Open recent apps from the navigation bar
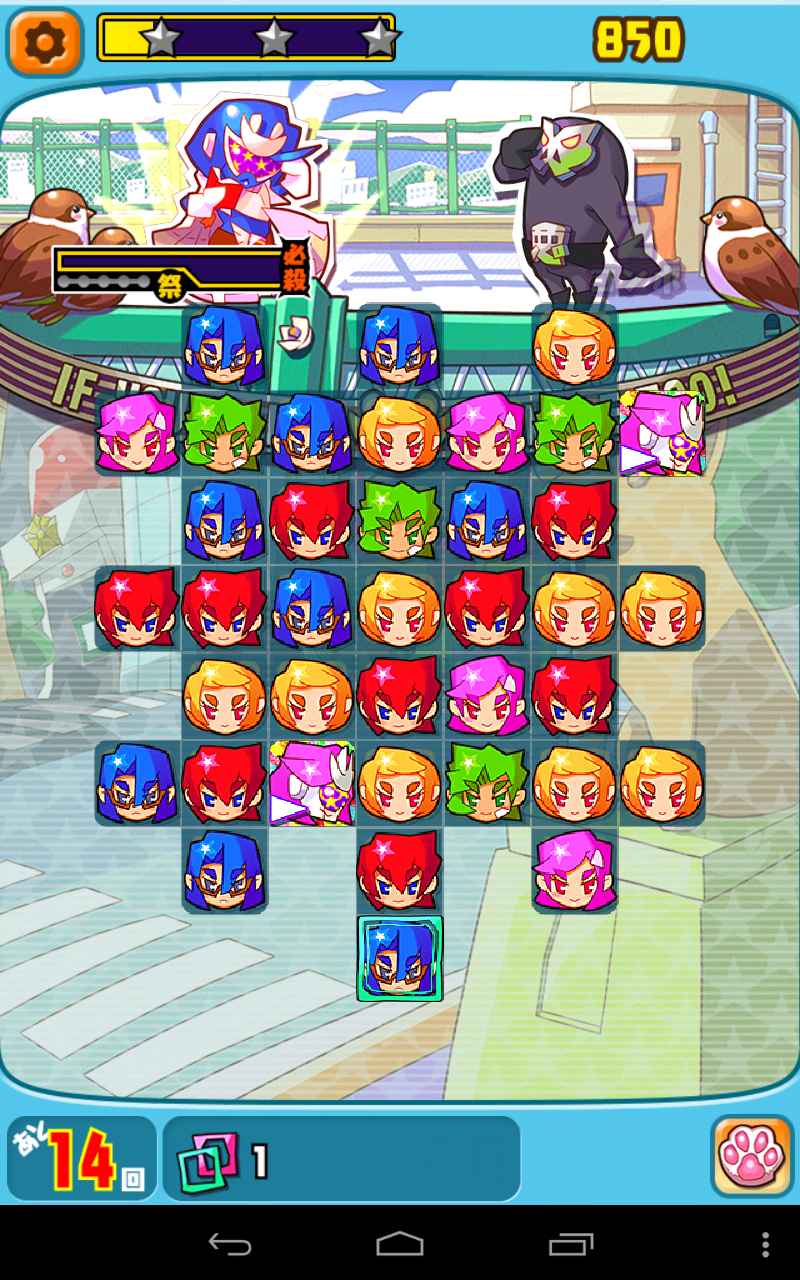 point(571,1244)
